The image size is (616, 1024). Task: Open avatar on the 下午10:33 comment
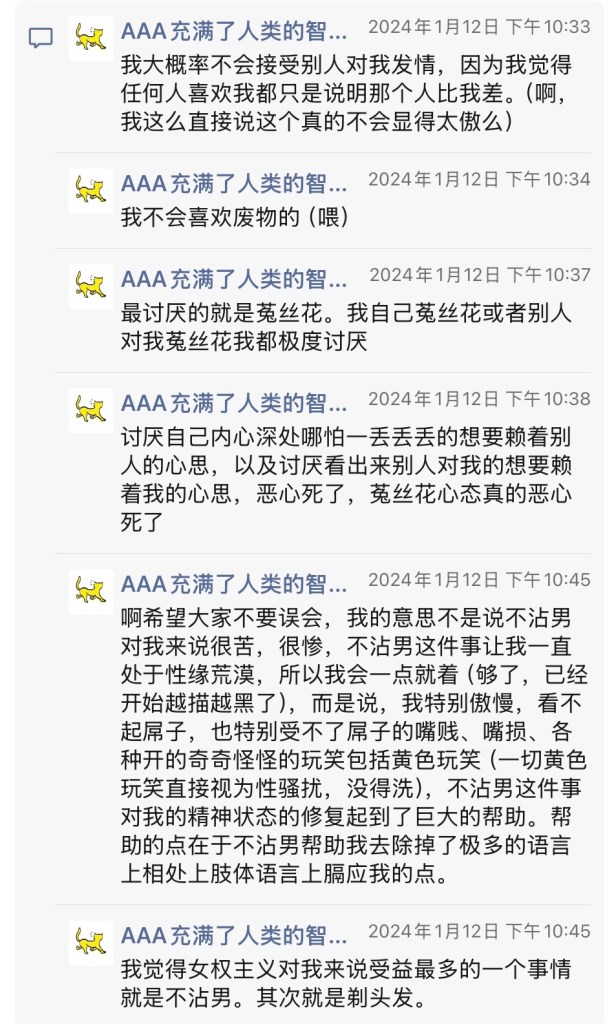91,40
